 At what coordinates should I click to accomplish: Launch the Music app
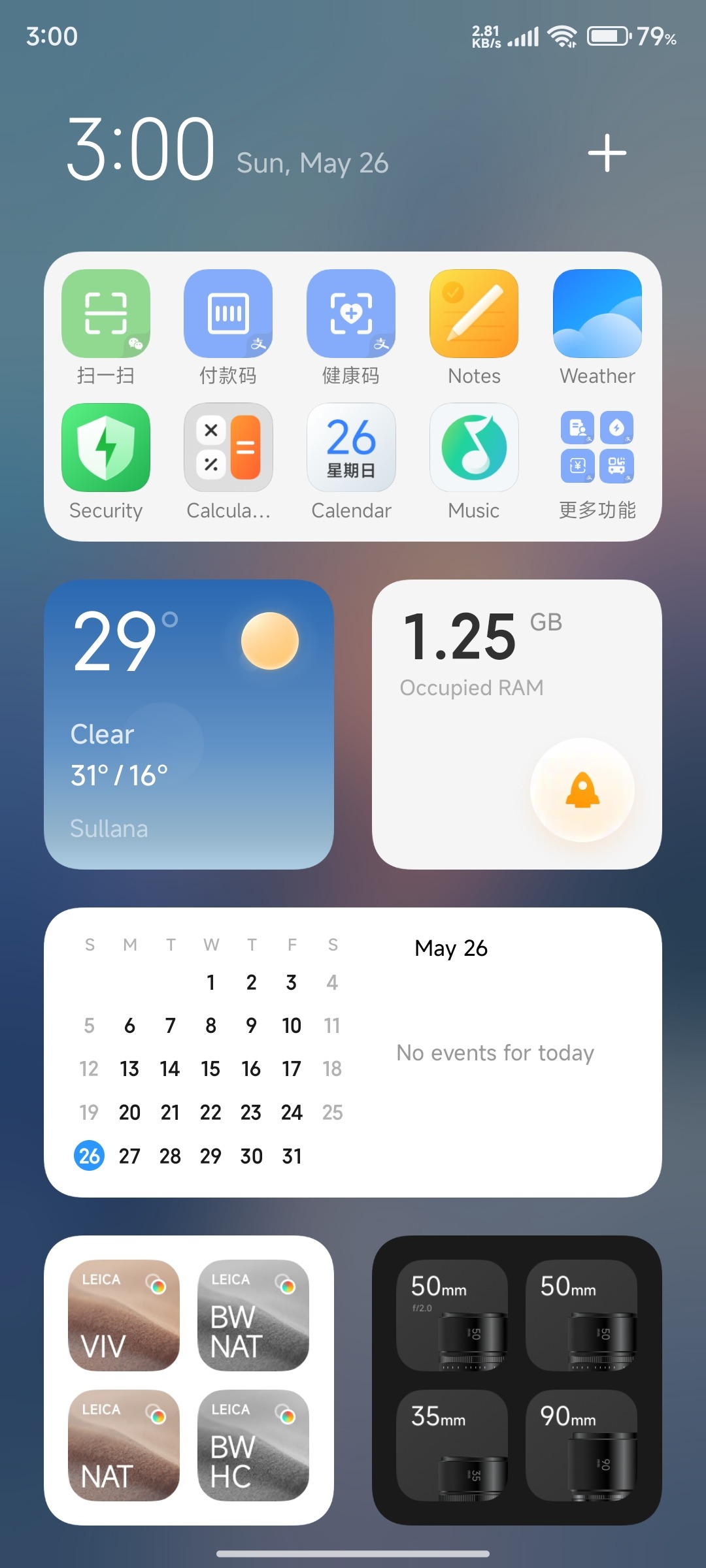(474, 448)
